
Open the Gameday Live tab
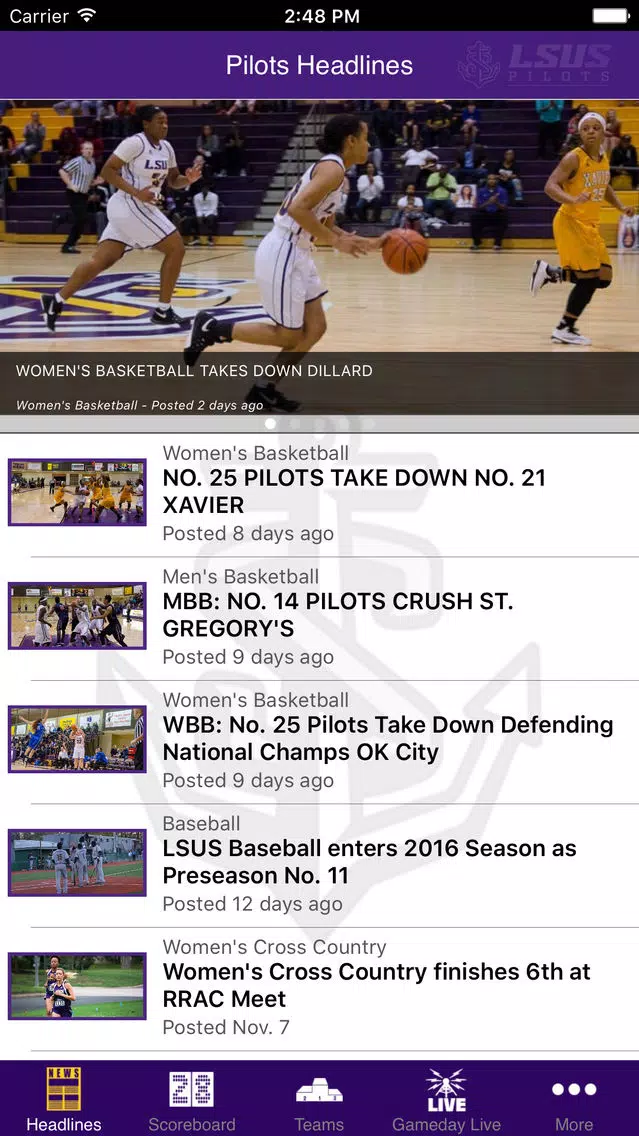pyautogui.click(x=446, y=1098)
